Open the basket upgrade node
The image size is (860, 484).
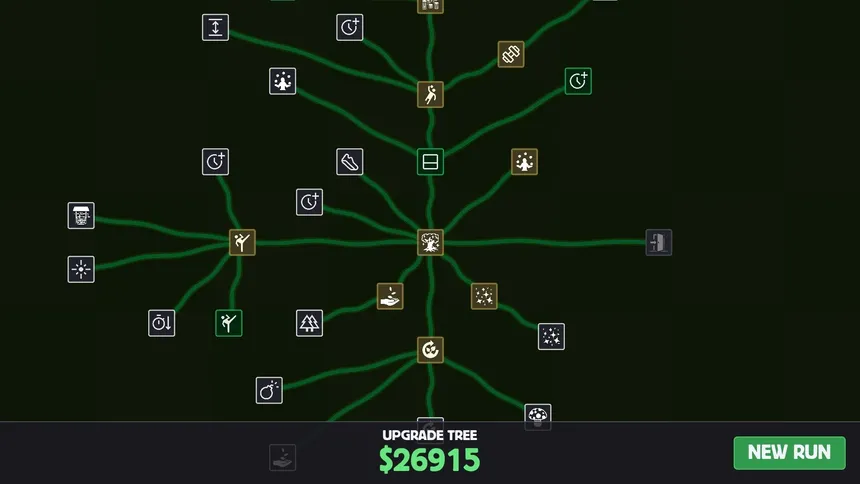pyautogui.click(x=81, y=216)
